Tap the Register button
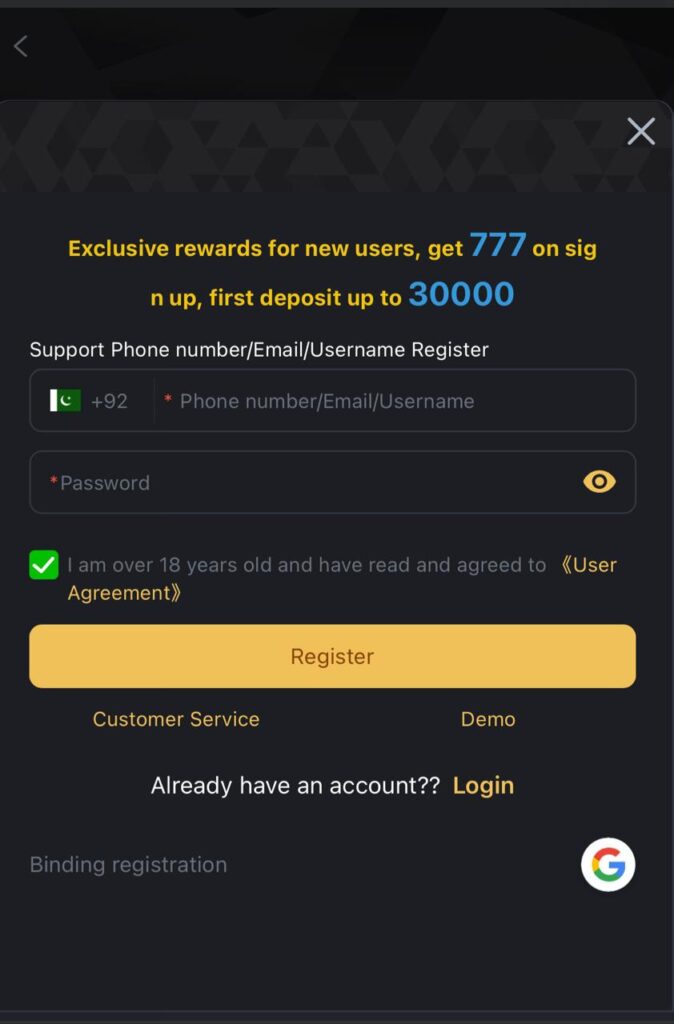674x1024 pixels. pos(332,656)
